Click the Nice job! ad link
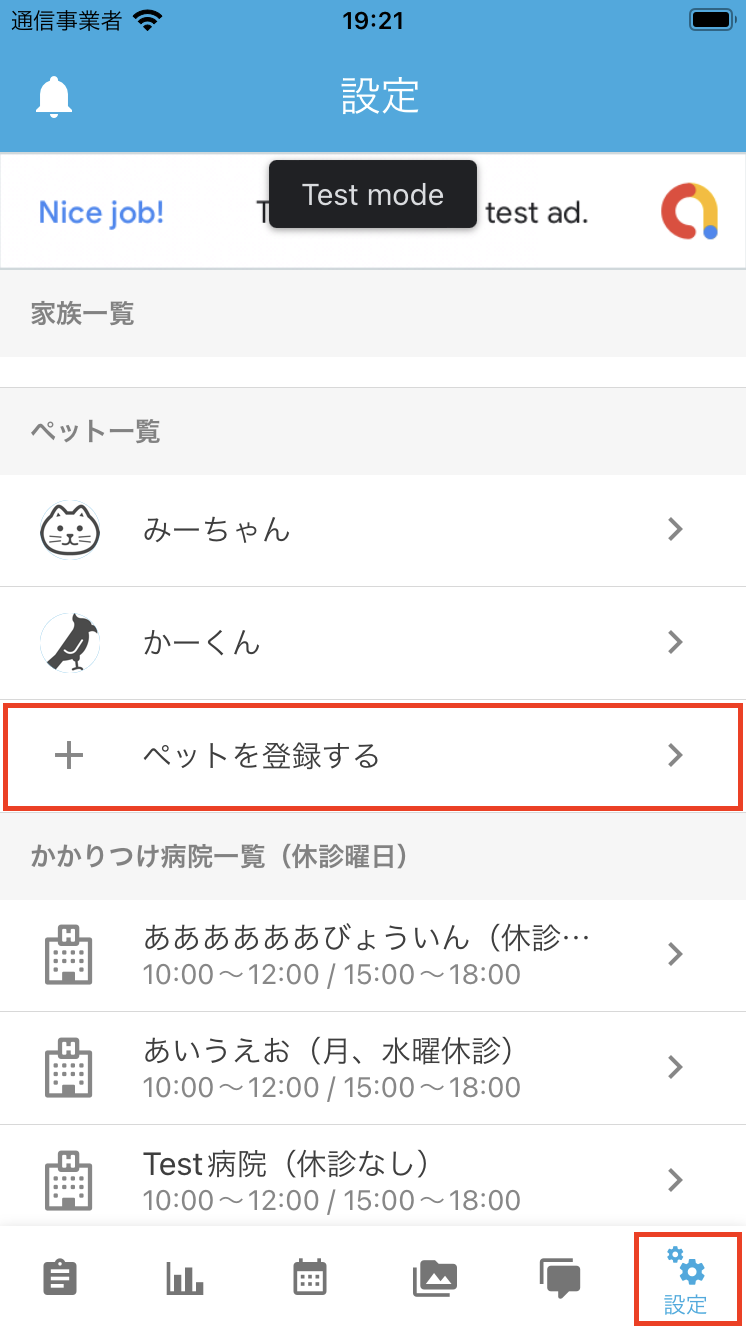This screenshot has width=746, height=1332. click(101, 211)
